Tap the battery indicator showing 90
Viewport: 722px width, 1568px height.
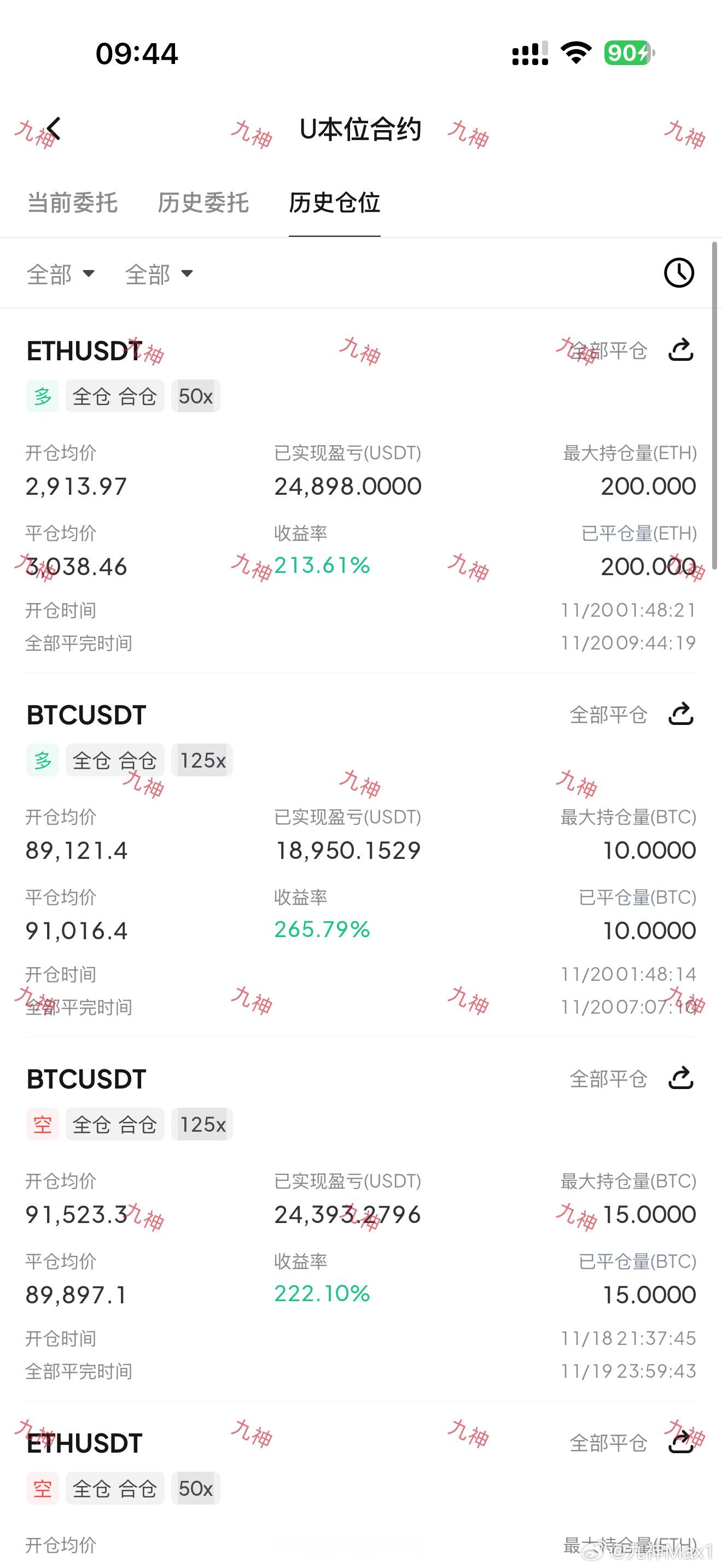[626, 53]
